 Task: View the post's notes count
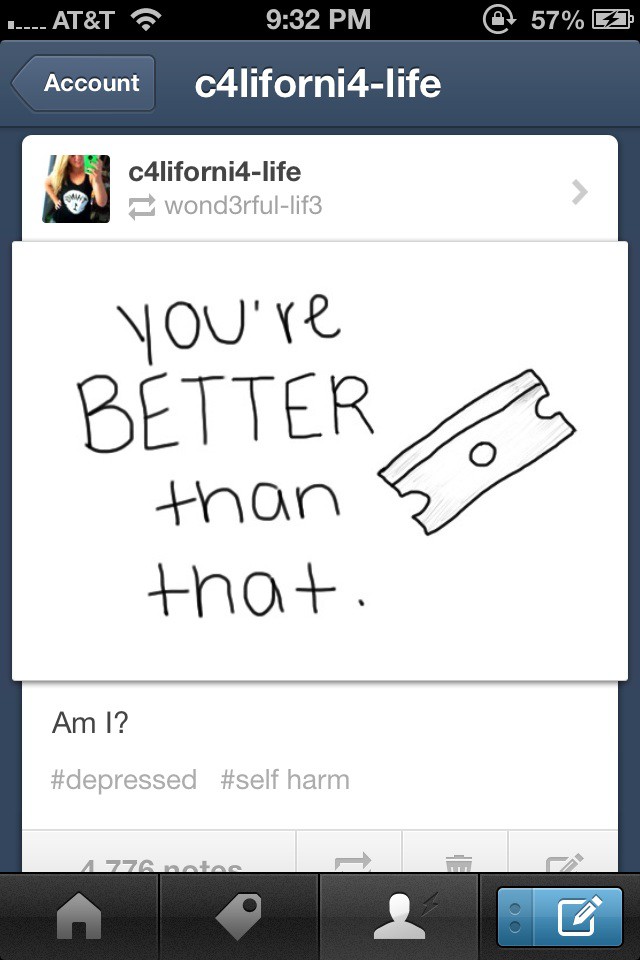pyautogui.click(x=160, y=864)
